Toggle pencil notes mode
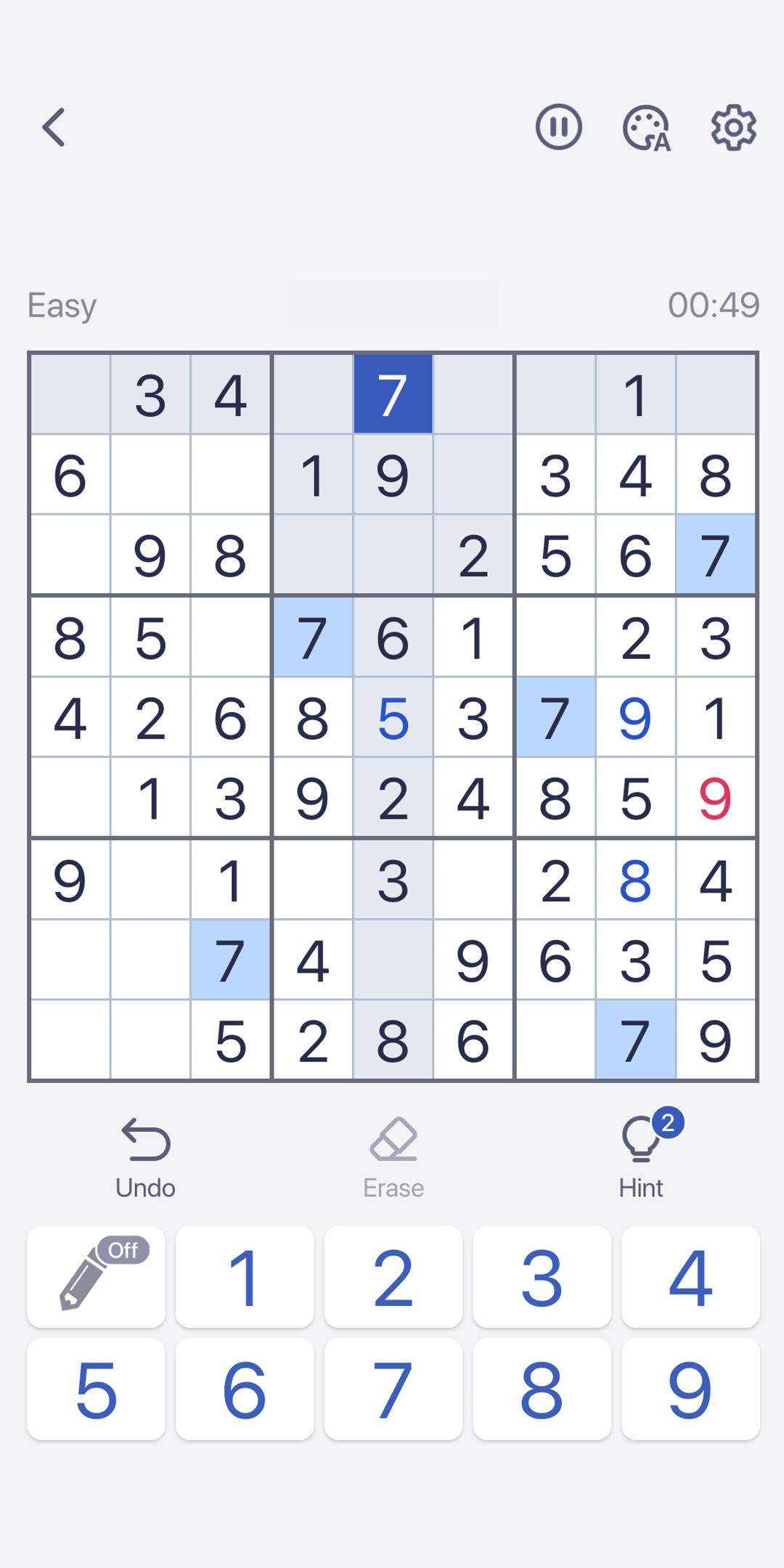Image resolution: width=784 pixels, height=1568 pixels. [x=97, y=1277]
